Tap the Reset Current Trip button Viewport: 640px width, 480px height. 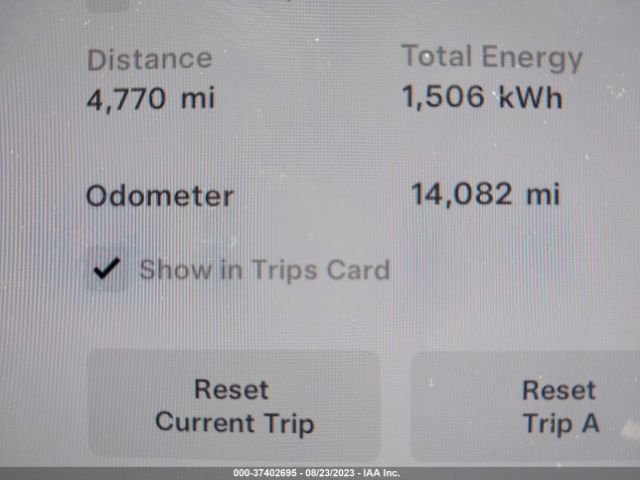[x=233, y=405]
